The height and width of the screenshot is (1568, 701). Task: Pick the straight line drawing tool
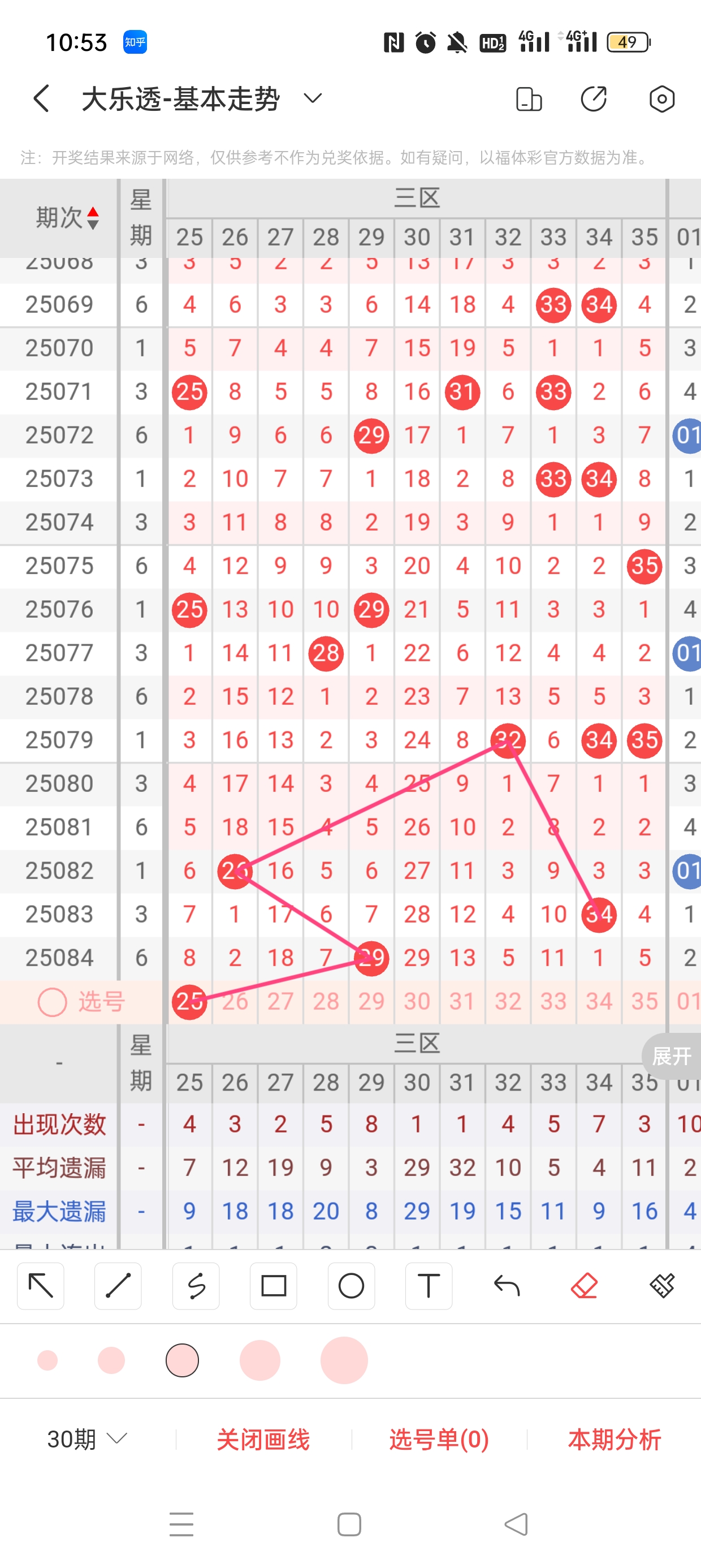click(118, 1286)
